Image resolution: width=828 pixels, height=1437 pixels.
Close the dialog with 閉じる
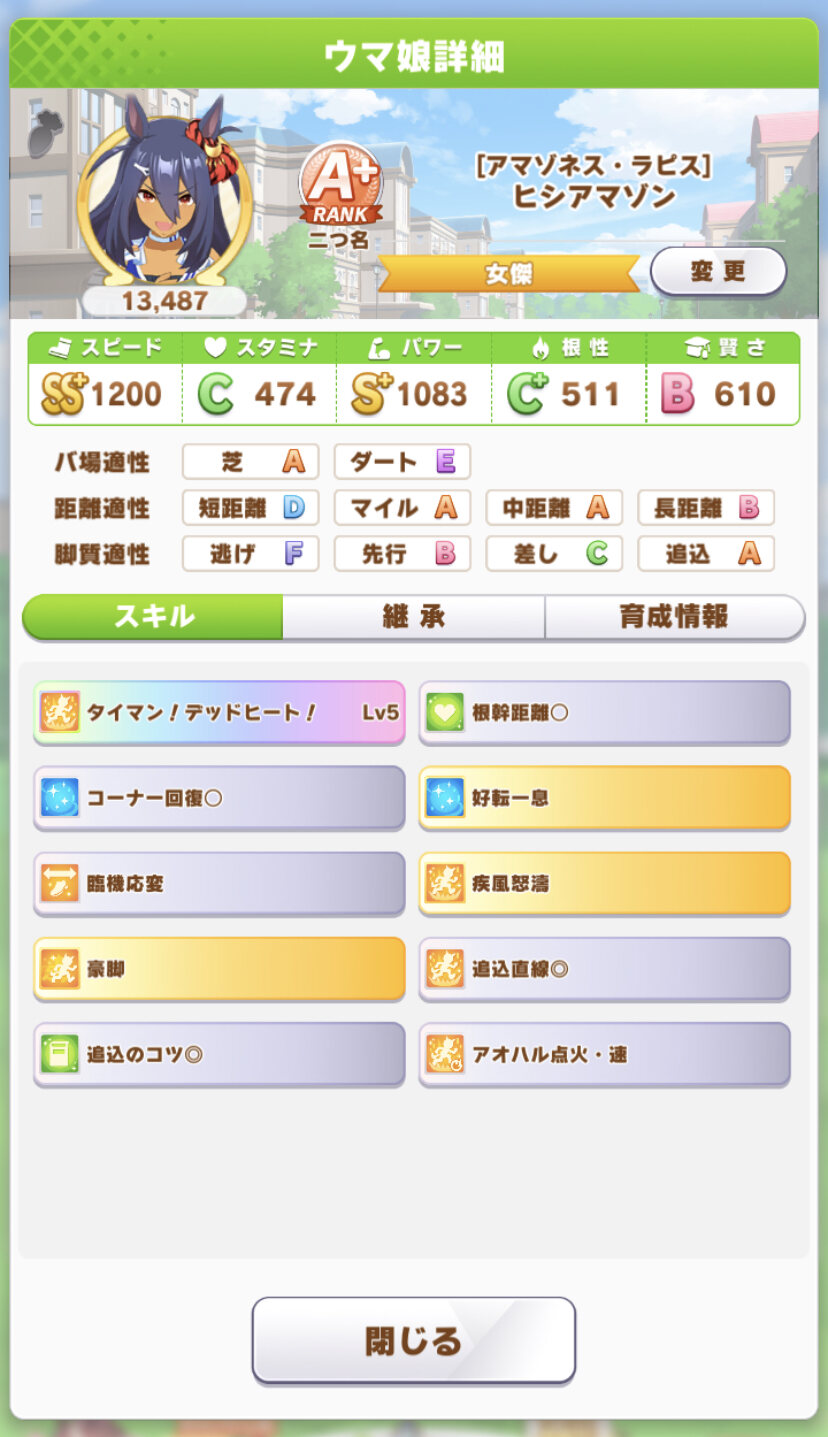pyautogui.click(x=414, y=1340)
